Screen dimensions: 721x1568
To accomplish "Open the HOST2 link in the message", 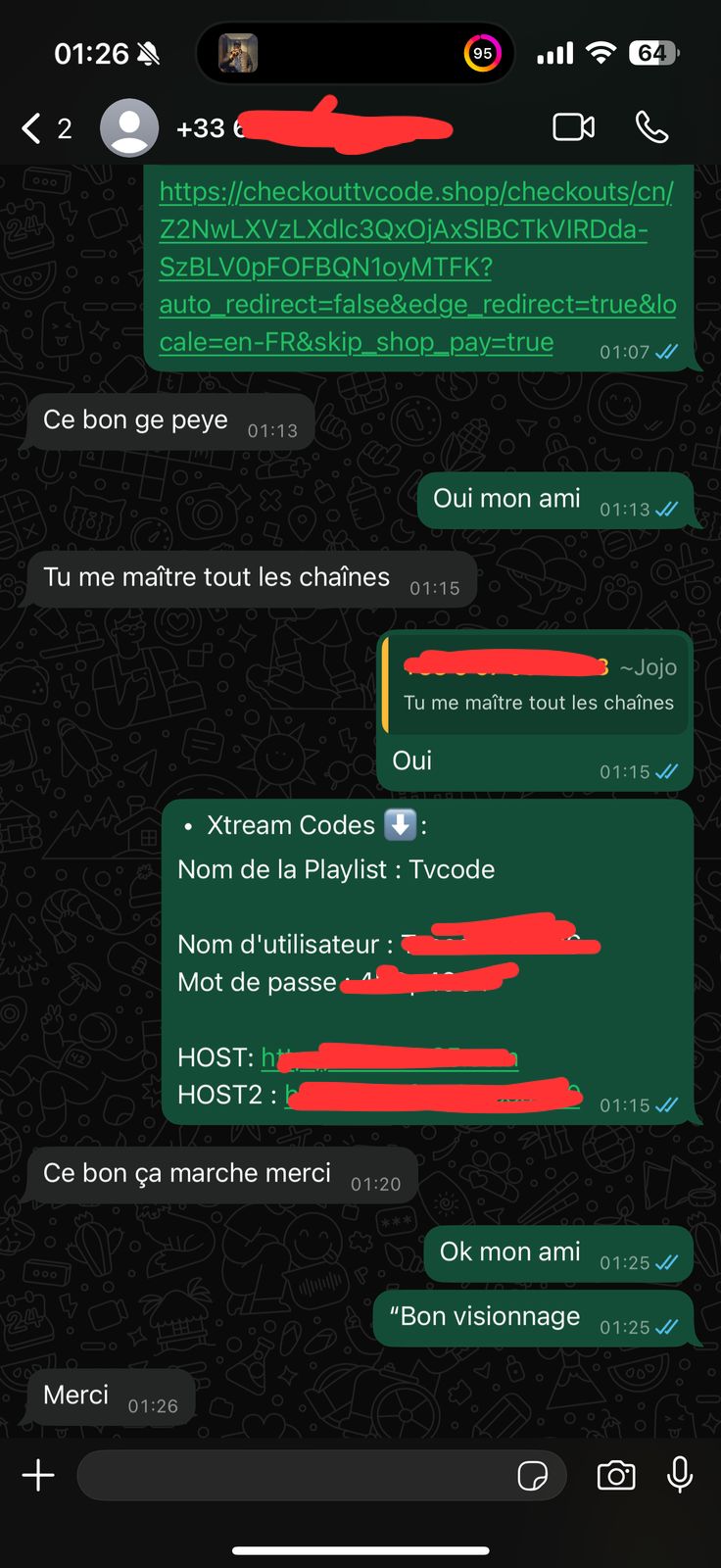I will 431,1095.
